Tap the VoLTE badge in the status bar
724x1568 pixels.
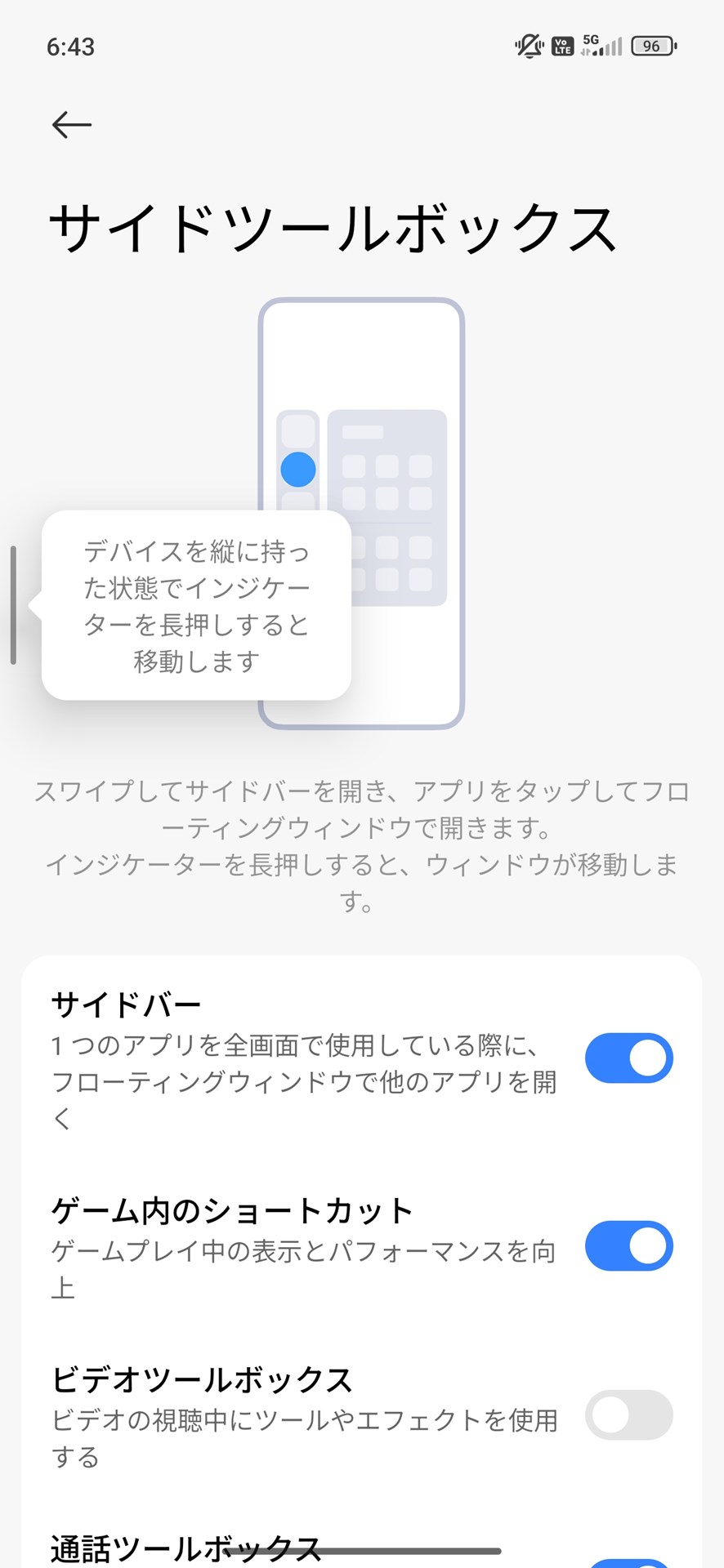[561, 47]
